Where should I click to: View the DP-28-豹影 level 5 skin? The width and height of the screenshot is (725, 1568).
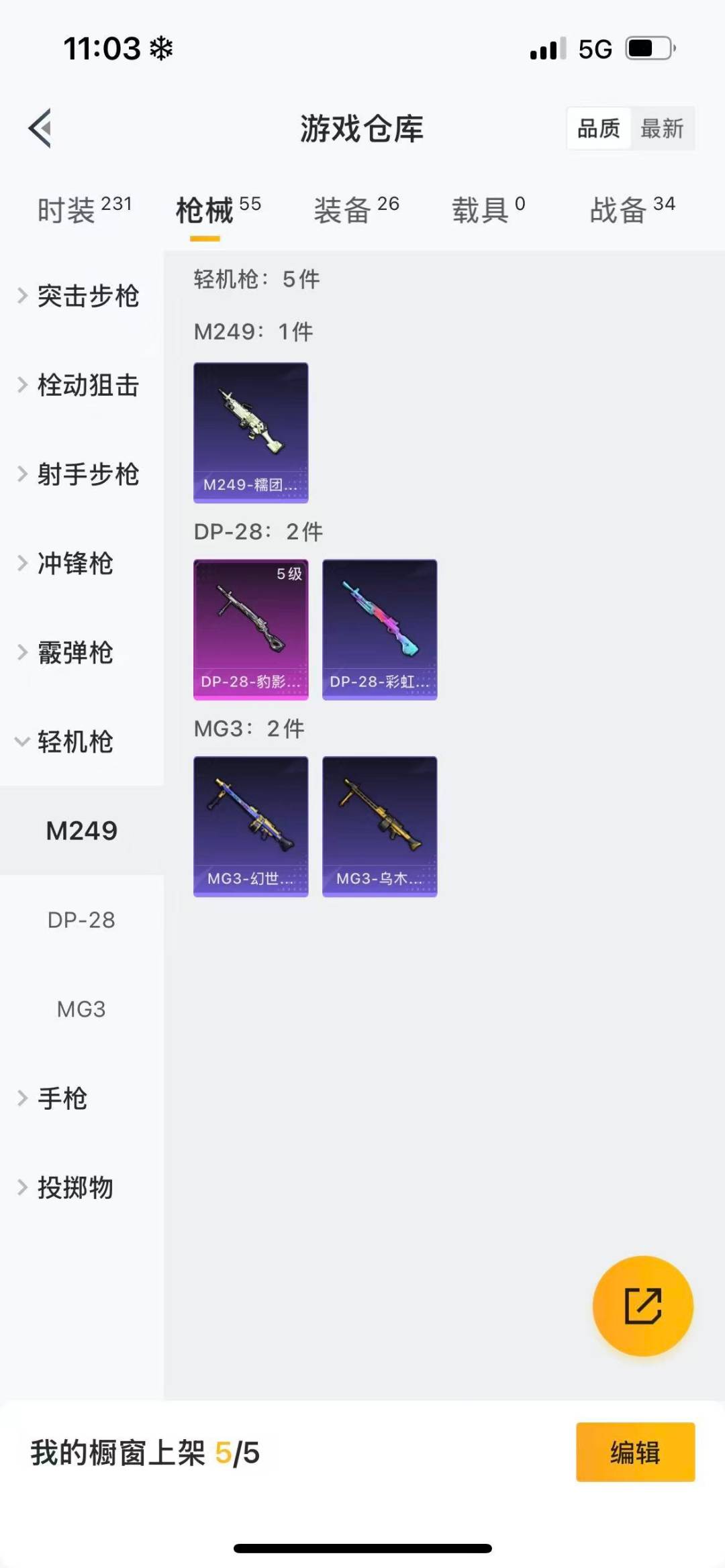251,629
